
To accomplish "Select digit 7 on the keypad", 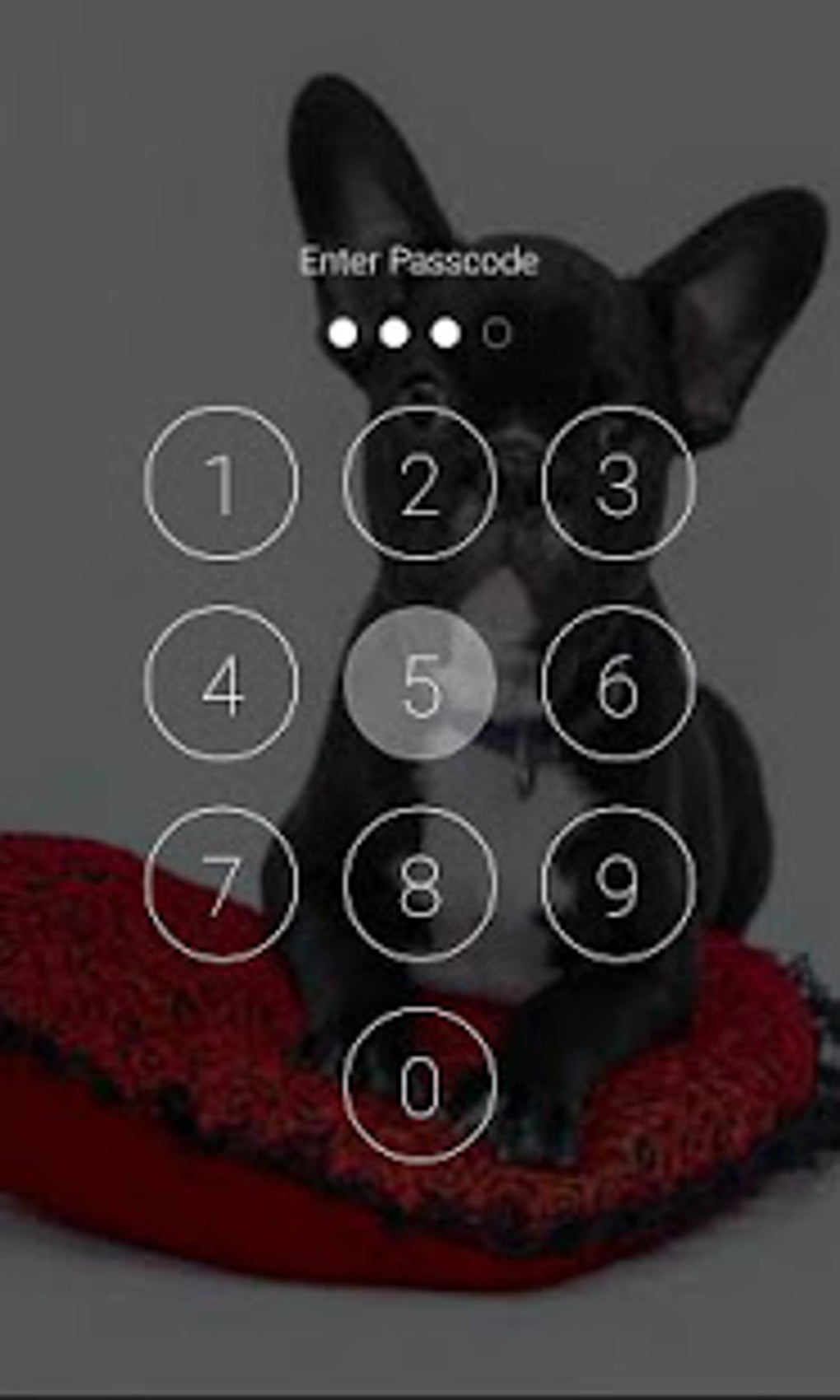I will click(x=222, y=884).
